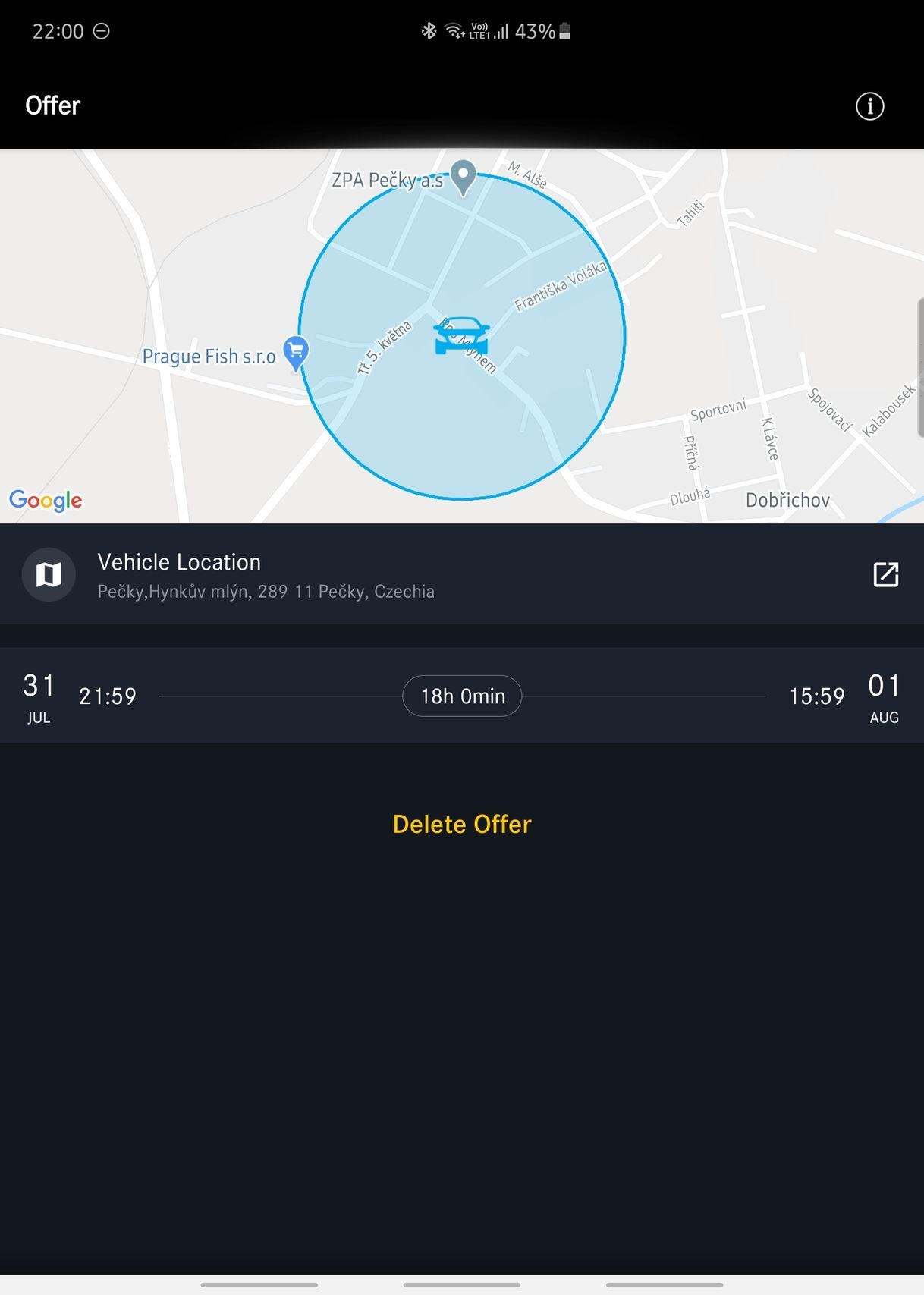Open the Vehicle Location row
This screenshot has height=1295, width=924.
coord(266,575)
